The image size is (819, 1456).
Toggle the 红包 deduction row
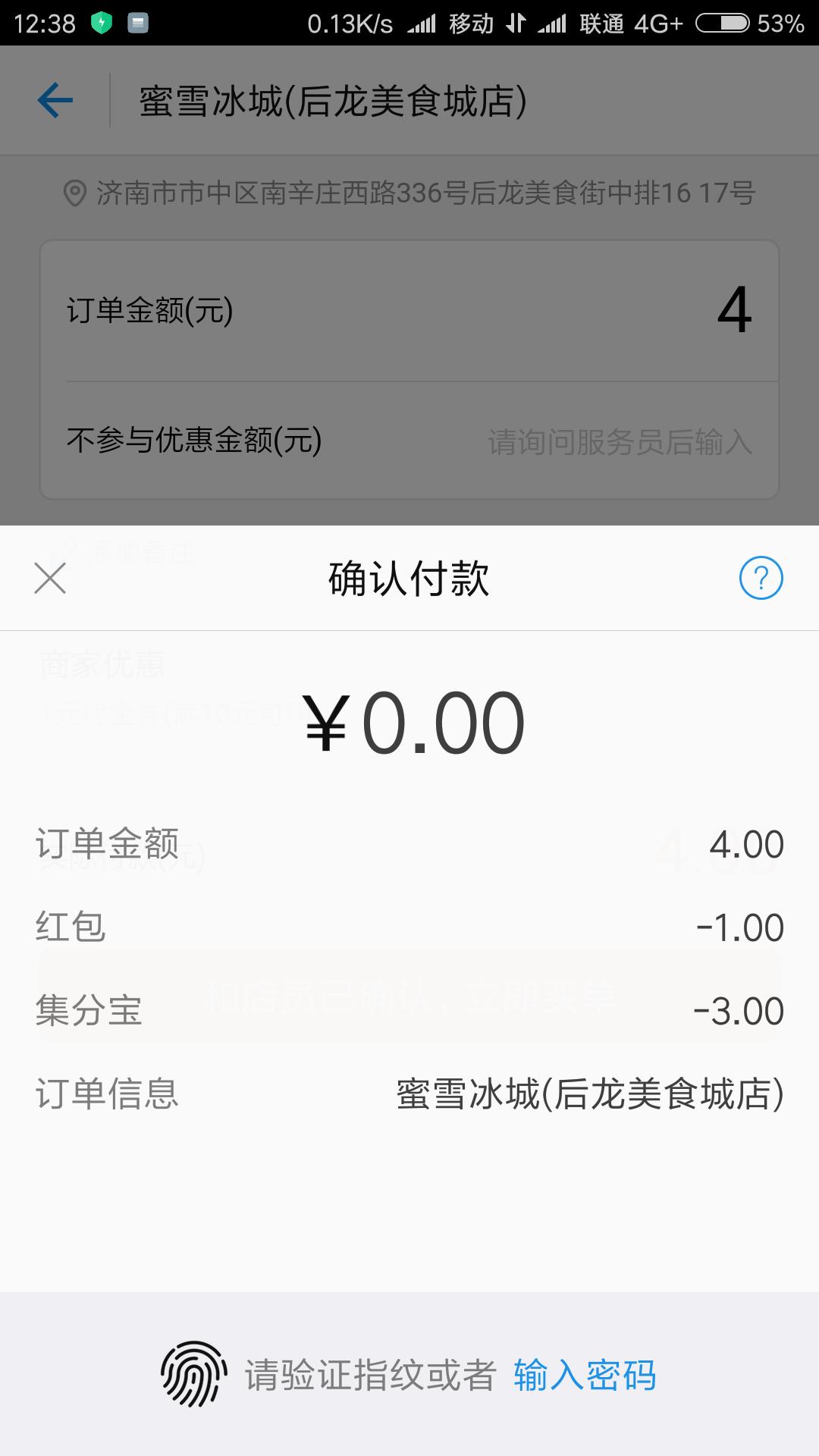coord(409,927)
